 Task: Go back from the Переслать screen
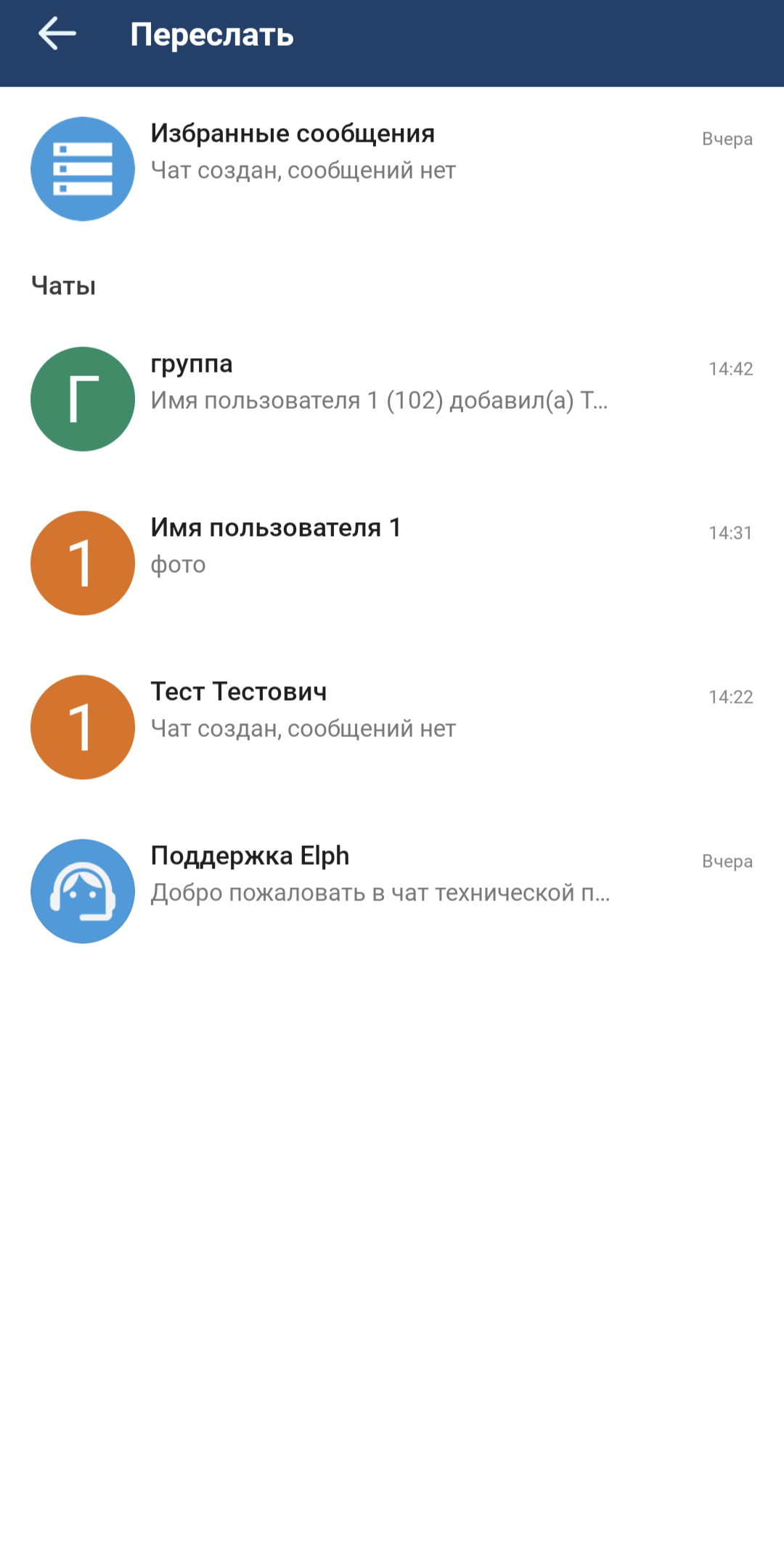point(57,35)
